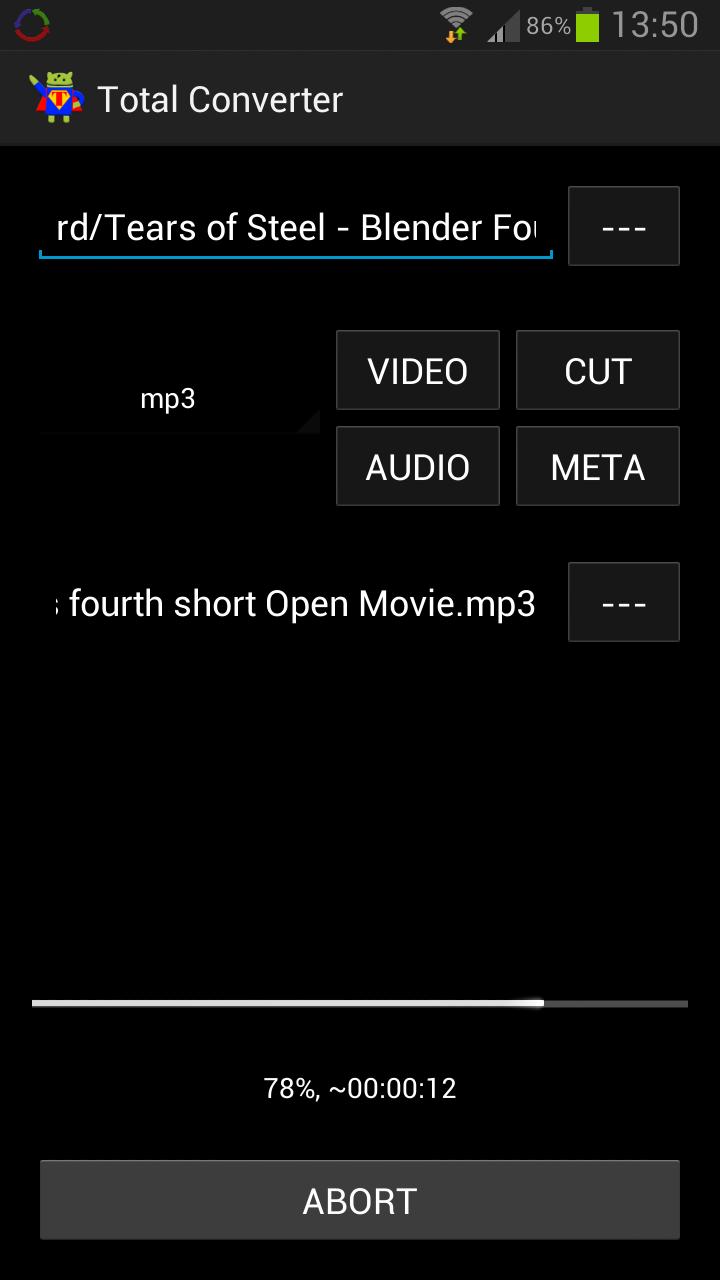The height and width of the screenshot is (1280, 720).
Task: Tap the input file path field
Action: (x=295, y=228)
